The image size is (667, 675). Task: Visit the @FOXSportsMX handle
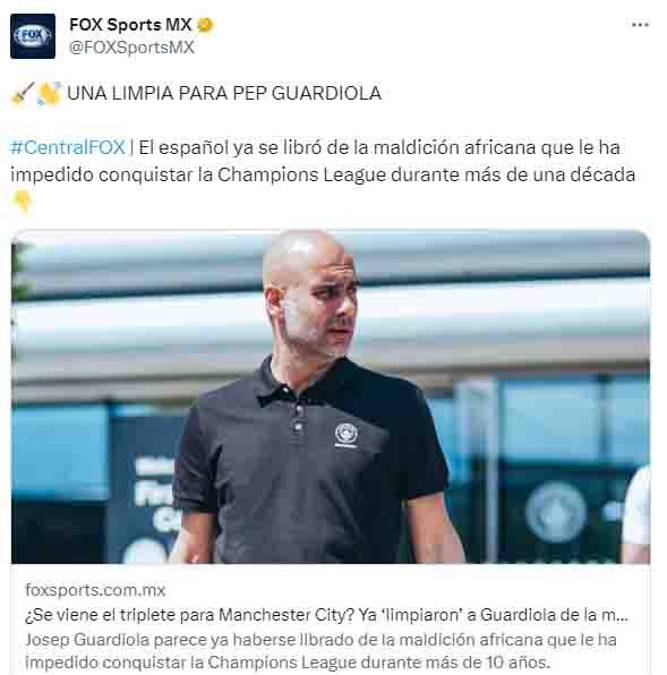tap(131, 47)
